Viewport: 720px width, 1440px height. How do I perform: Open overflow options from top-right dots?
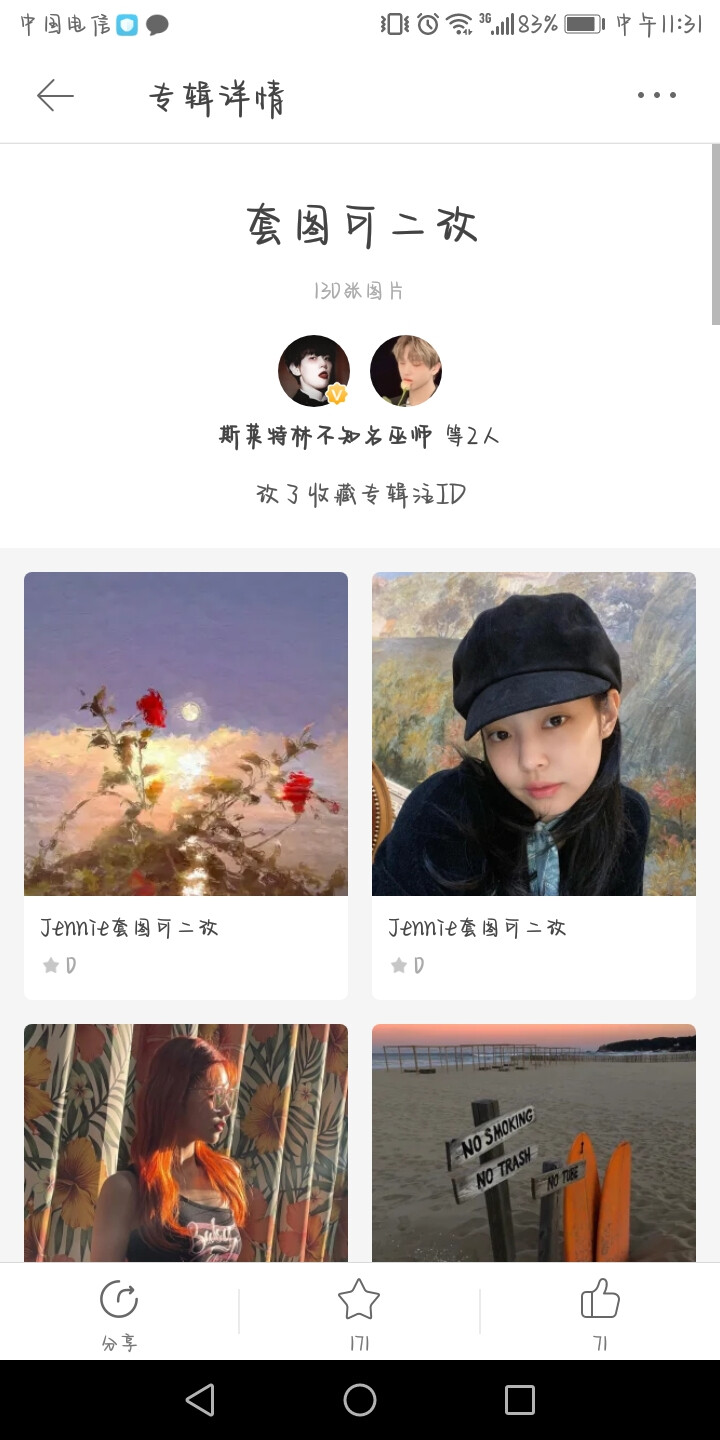pos(656,95)
